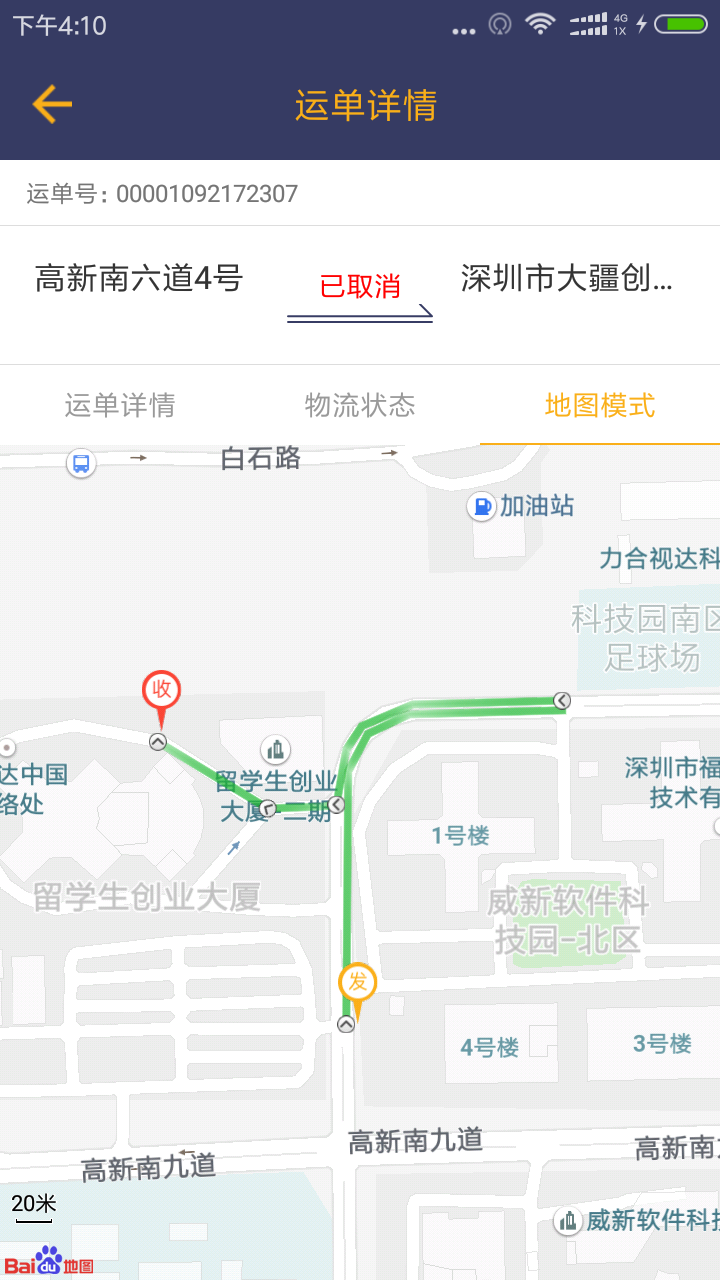Tap the orange 发 origin marker
The height and width of the screenshot is (1280, 720).
(357, 984)
